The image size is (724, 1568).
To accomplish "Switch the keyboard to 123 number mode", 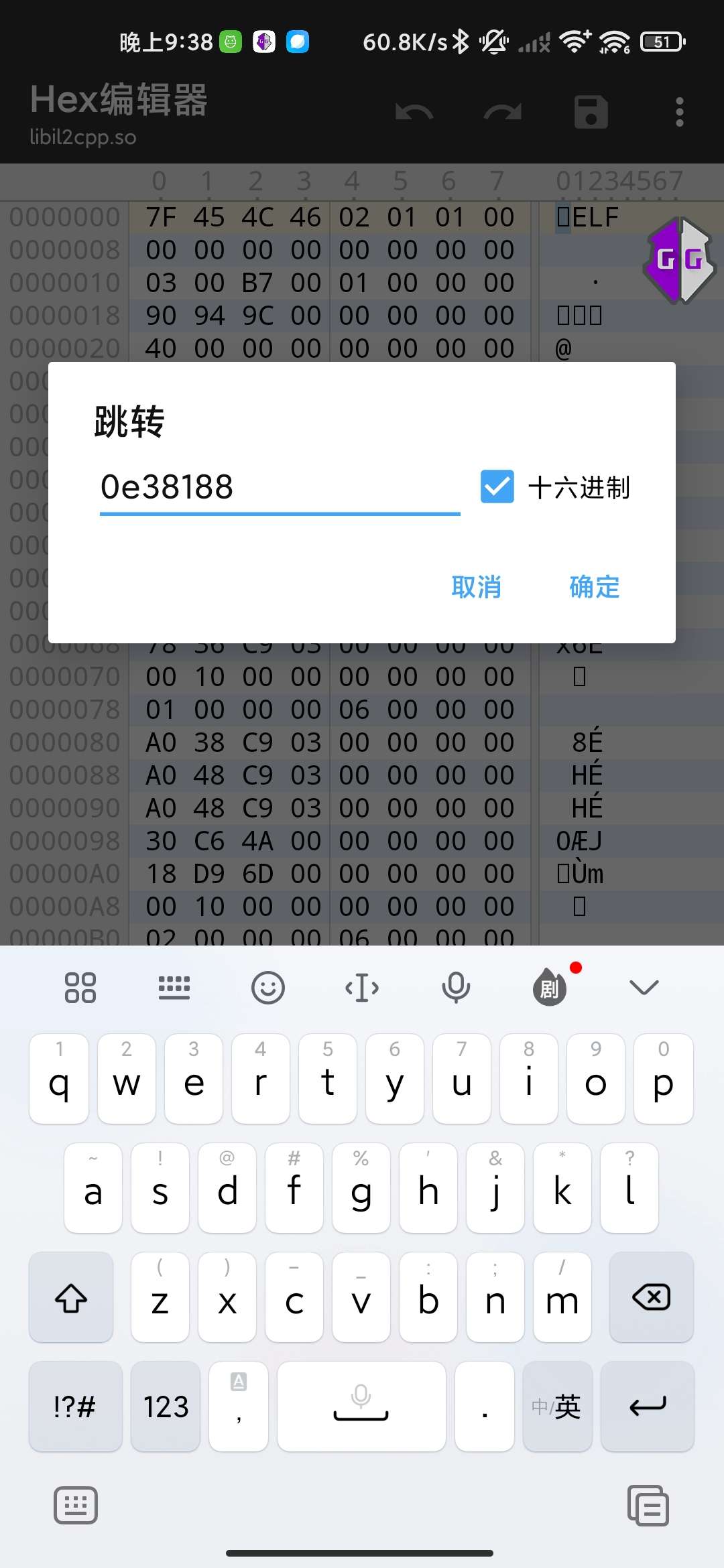I will (166, 1407).
